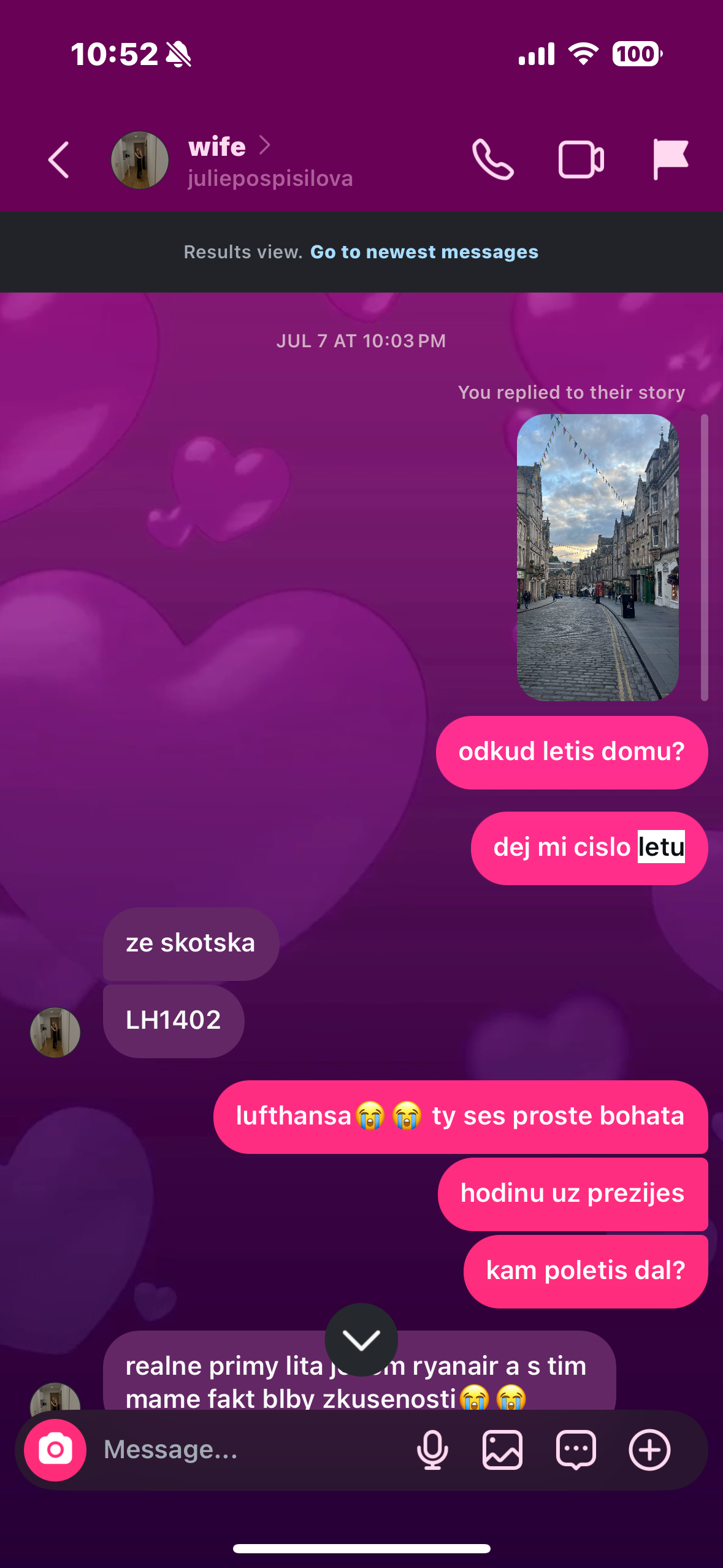Viewport: 723px width, 1568px height.
Task: Start a video call
Action: pos(581,160)
